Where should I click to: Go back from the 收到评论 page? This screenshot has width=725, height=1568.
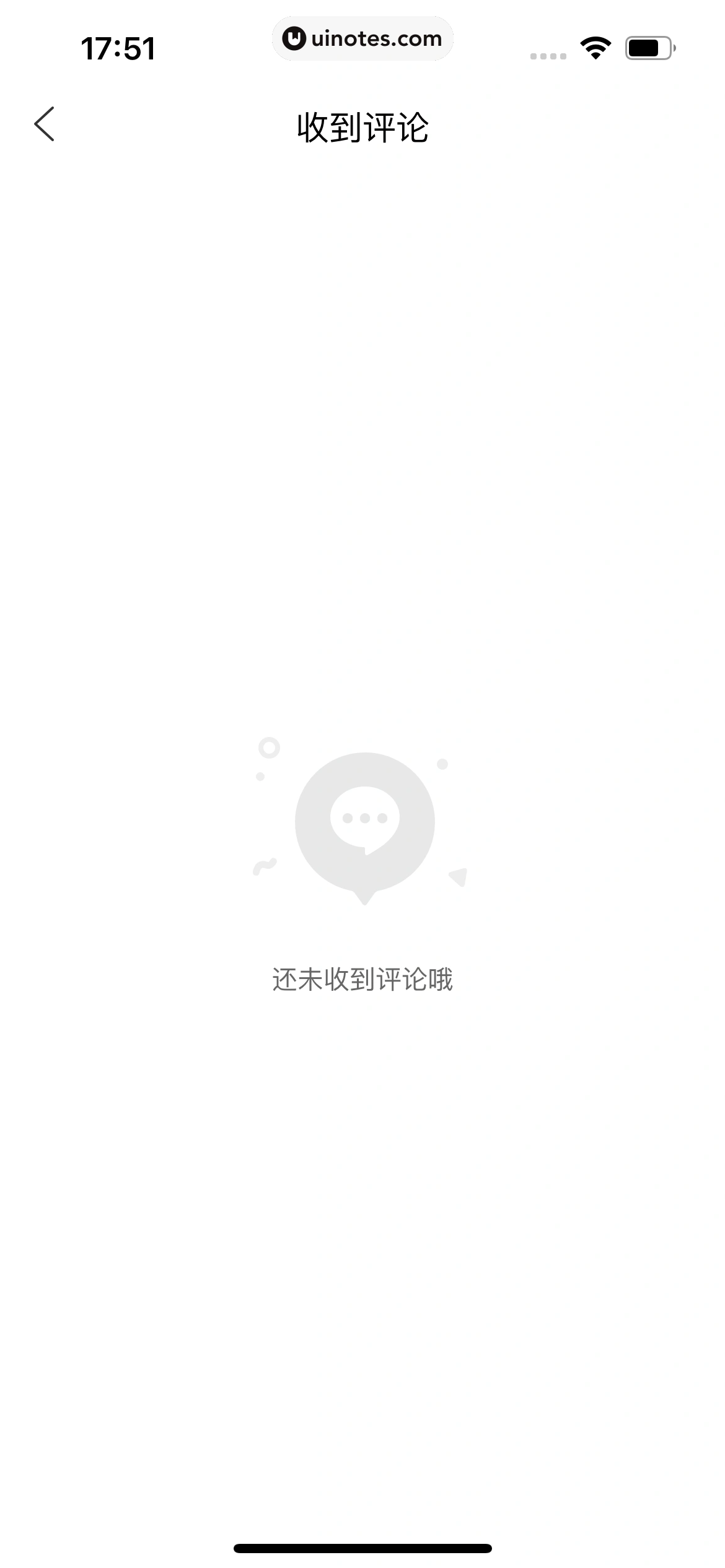pyautogui.click(x=44, y=124)
